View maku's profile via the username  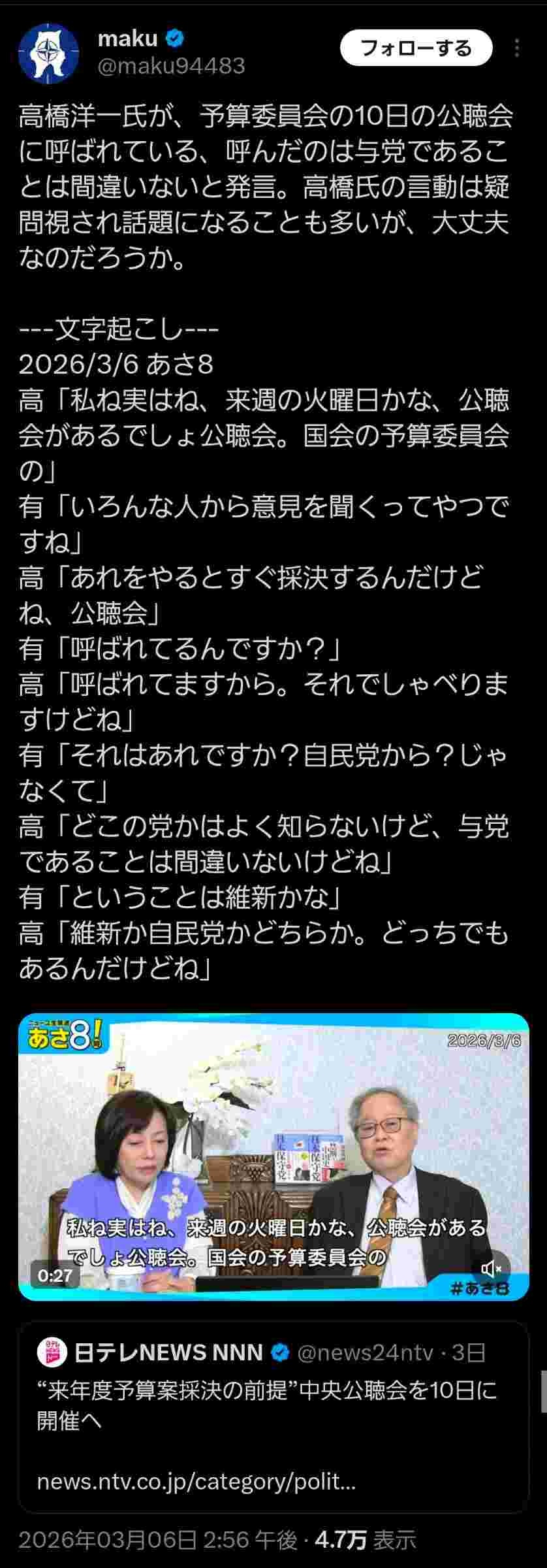click(x=127, y=39)
